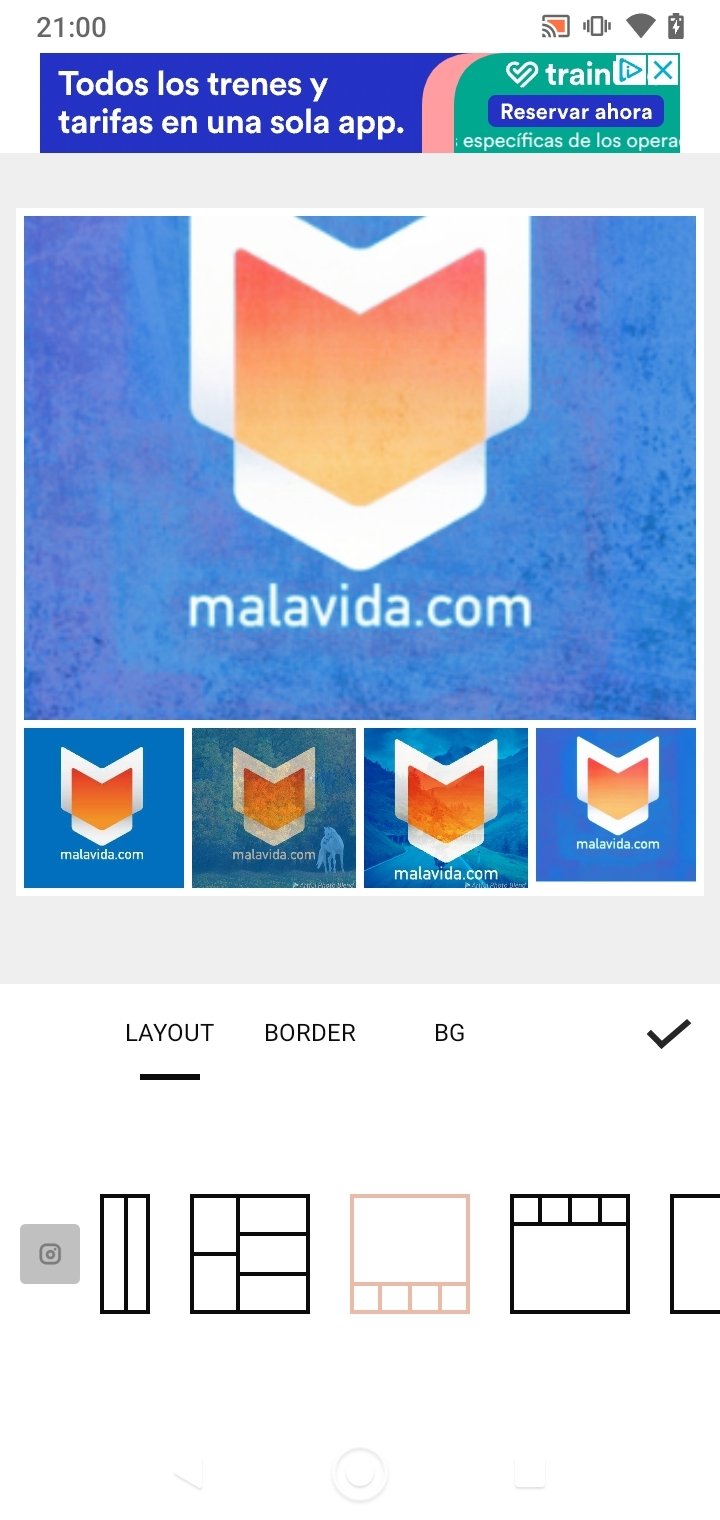Confirm the collage with the checkmark
The image size is (720, 1520).
click(668, 1034)
